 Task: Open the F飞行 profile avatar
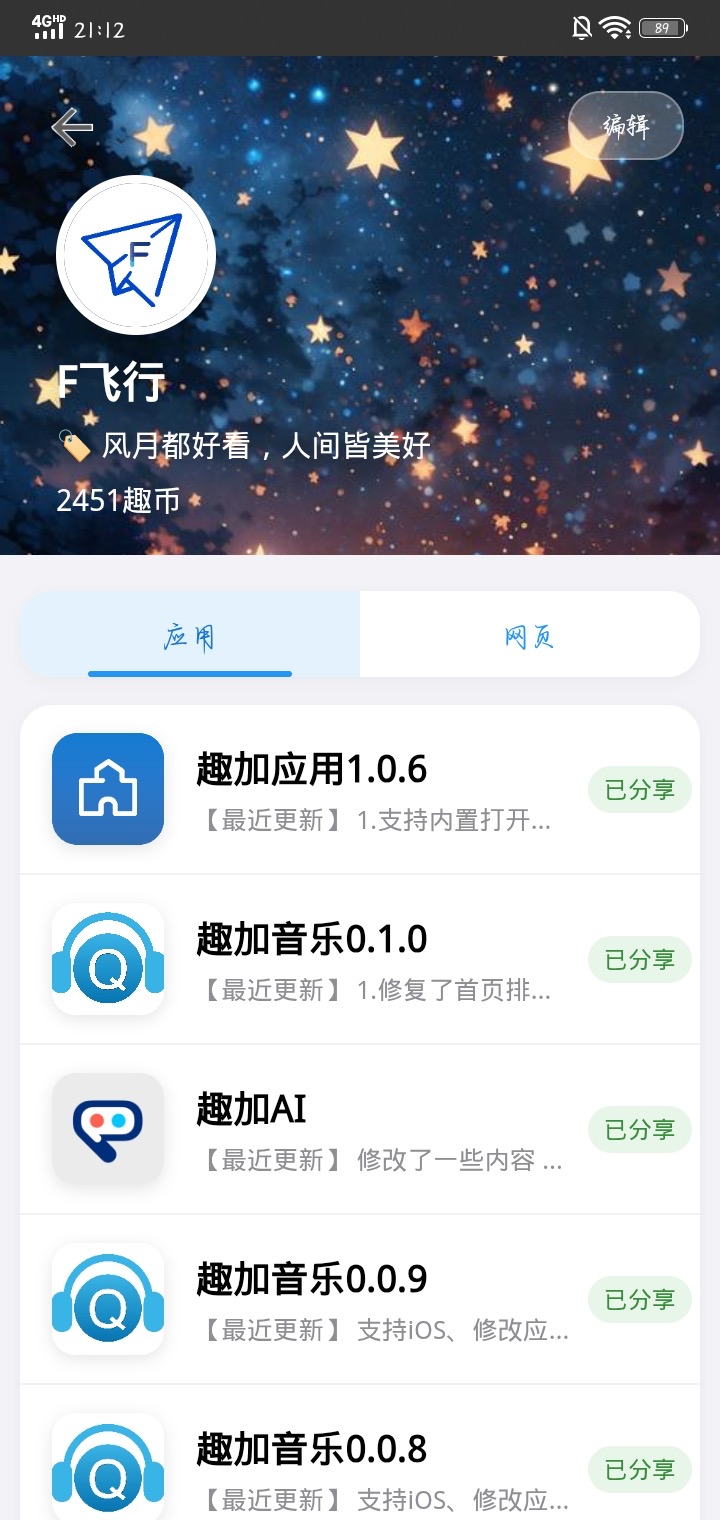point(136,255)
